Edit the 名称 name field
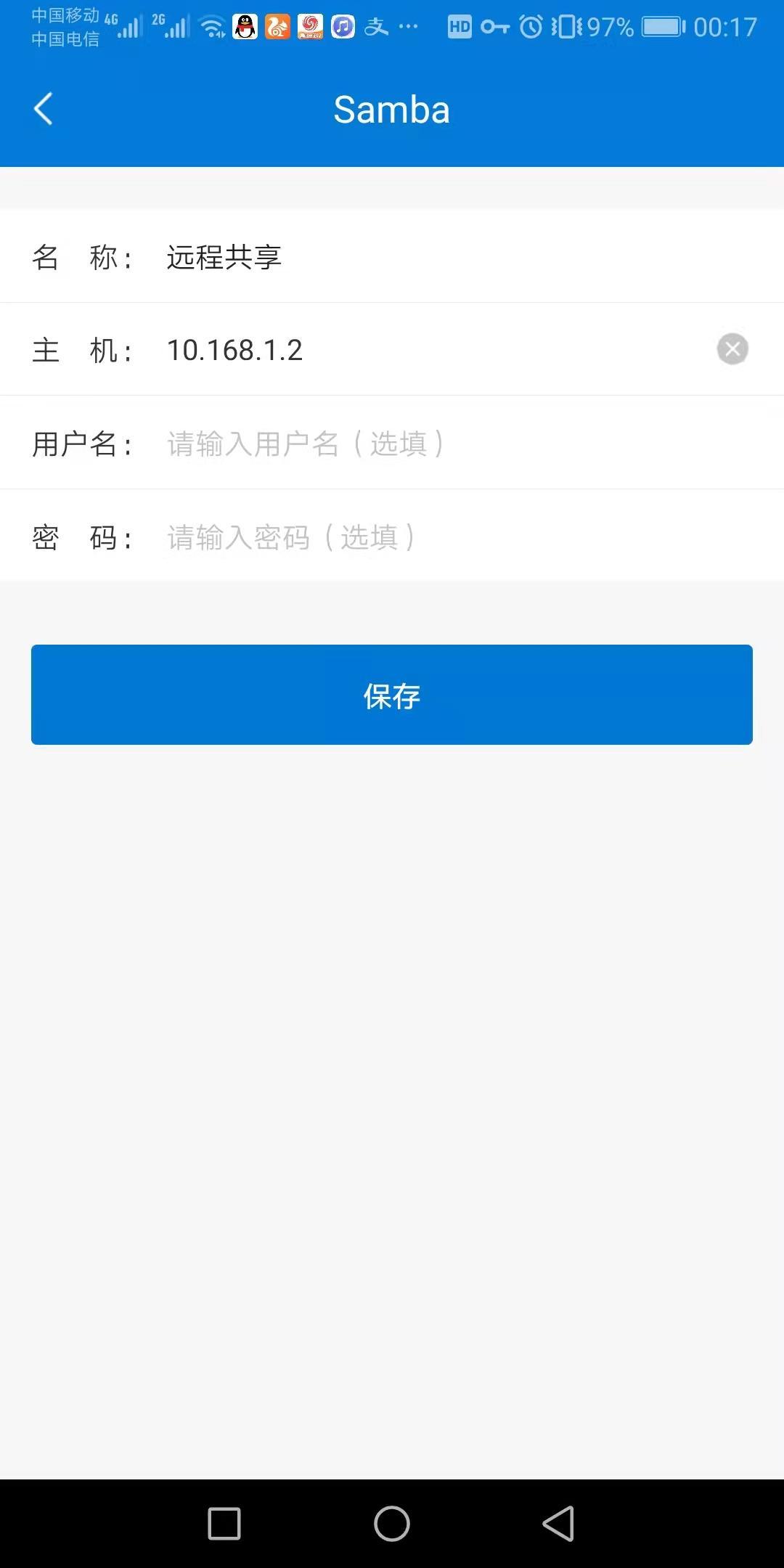This screenshot has width=784, height=1568. pyautogui.click(x=436, y=257)
